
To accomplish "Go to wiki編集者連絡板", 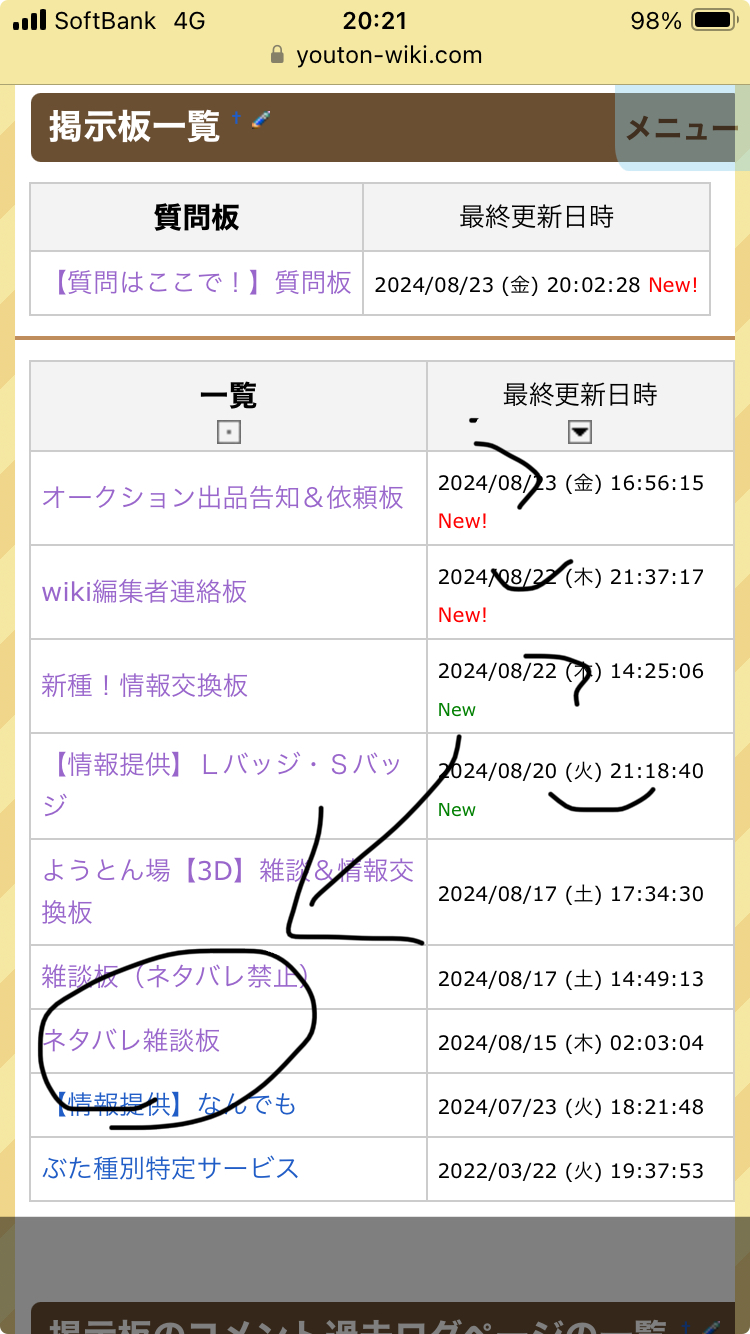I will pos(144,591).
